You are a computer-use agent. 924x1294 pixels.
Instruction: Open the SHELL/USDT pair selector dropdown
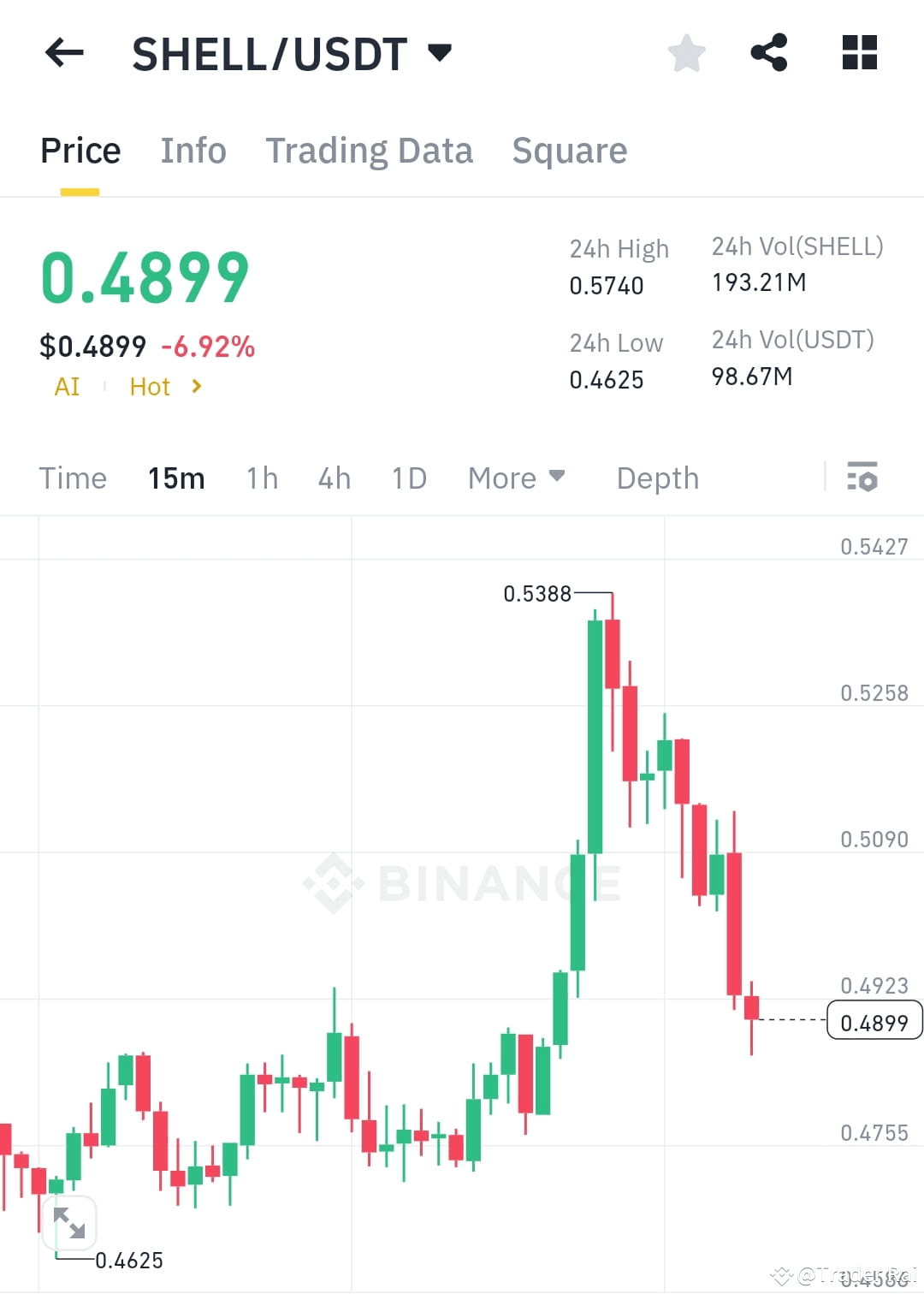[x=439, y=53]
